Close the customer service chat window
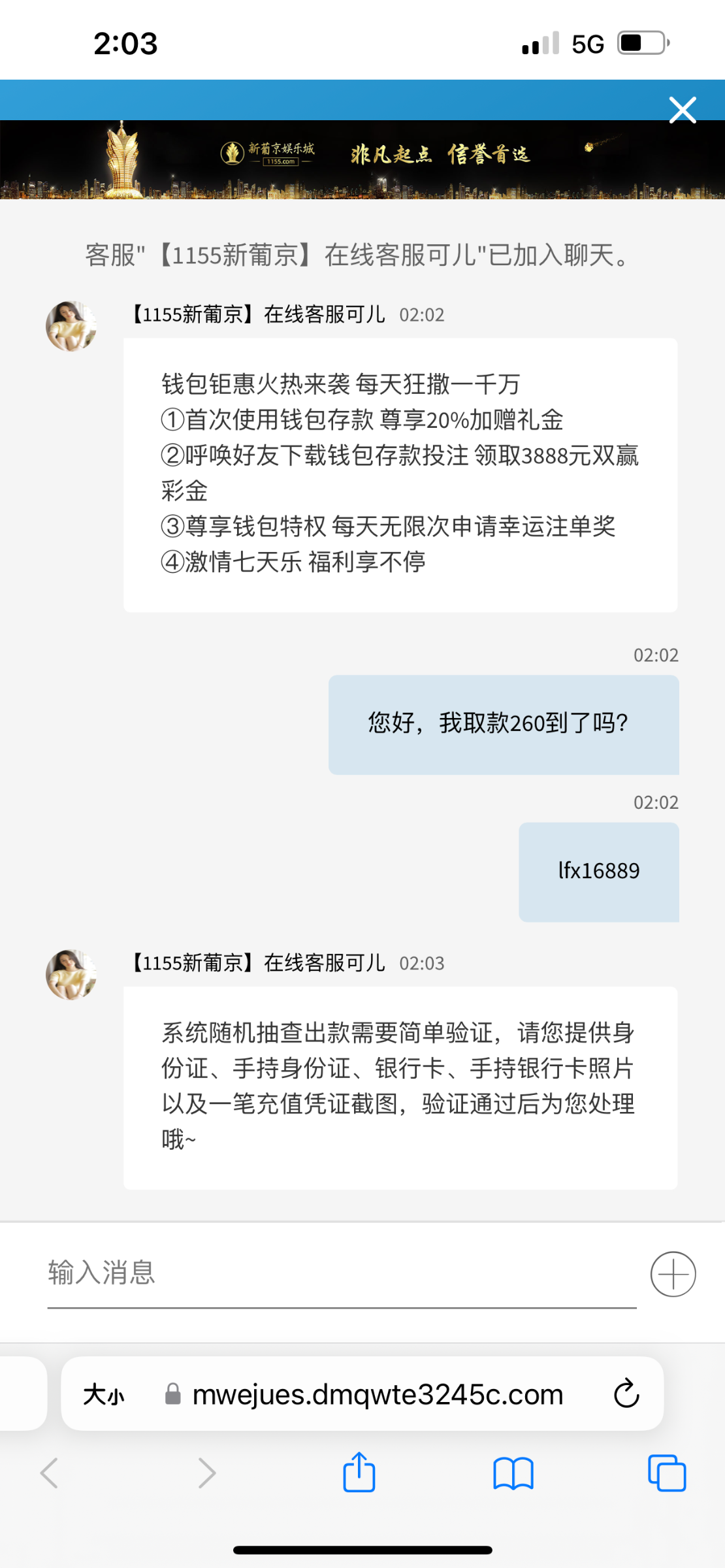 tap(683, 110)
